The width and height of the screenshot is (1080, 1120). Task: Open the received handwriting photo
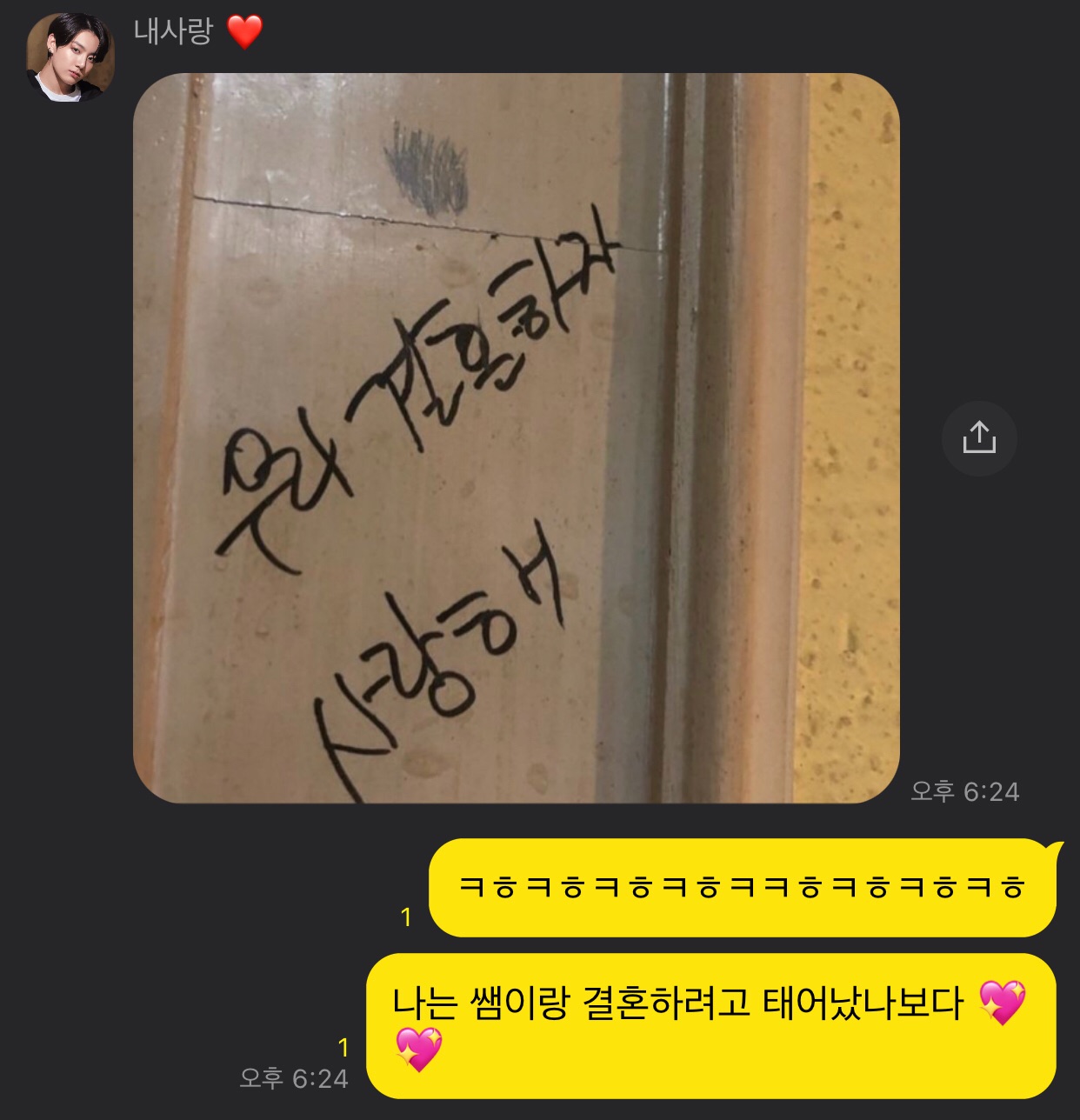coord(516,438)
